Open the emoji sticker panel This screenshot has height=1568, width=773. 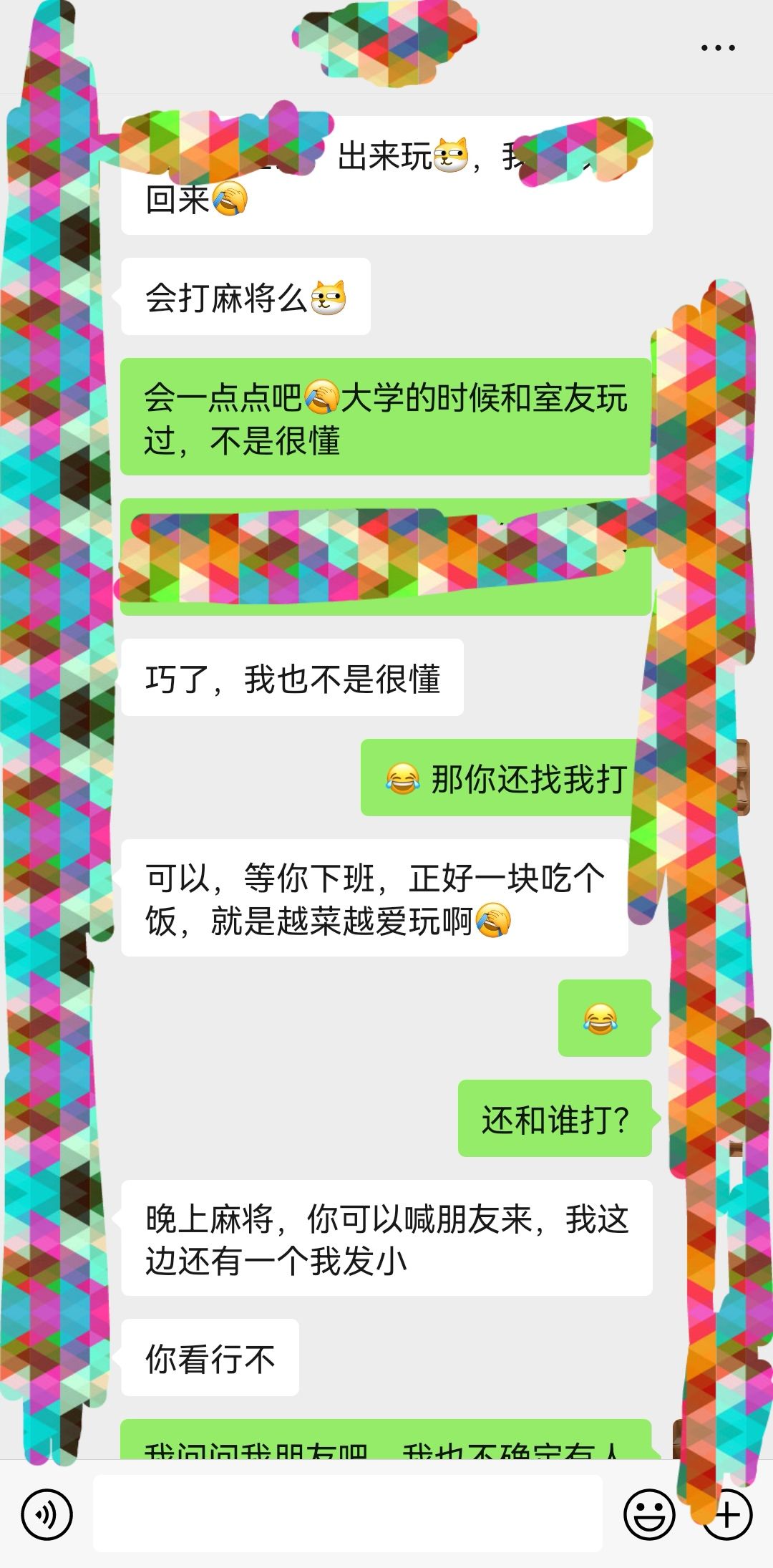[649, 1514]
